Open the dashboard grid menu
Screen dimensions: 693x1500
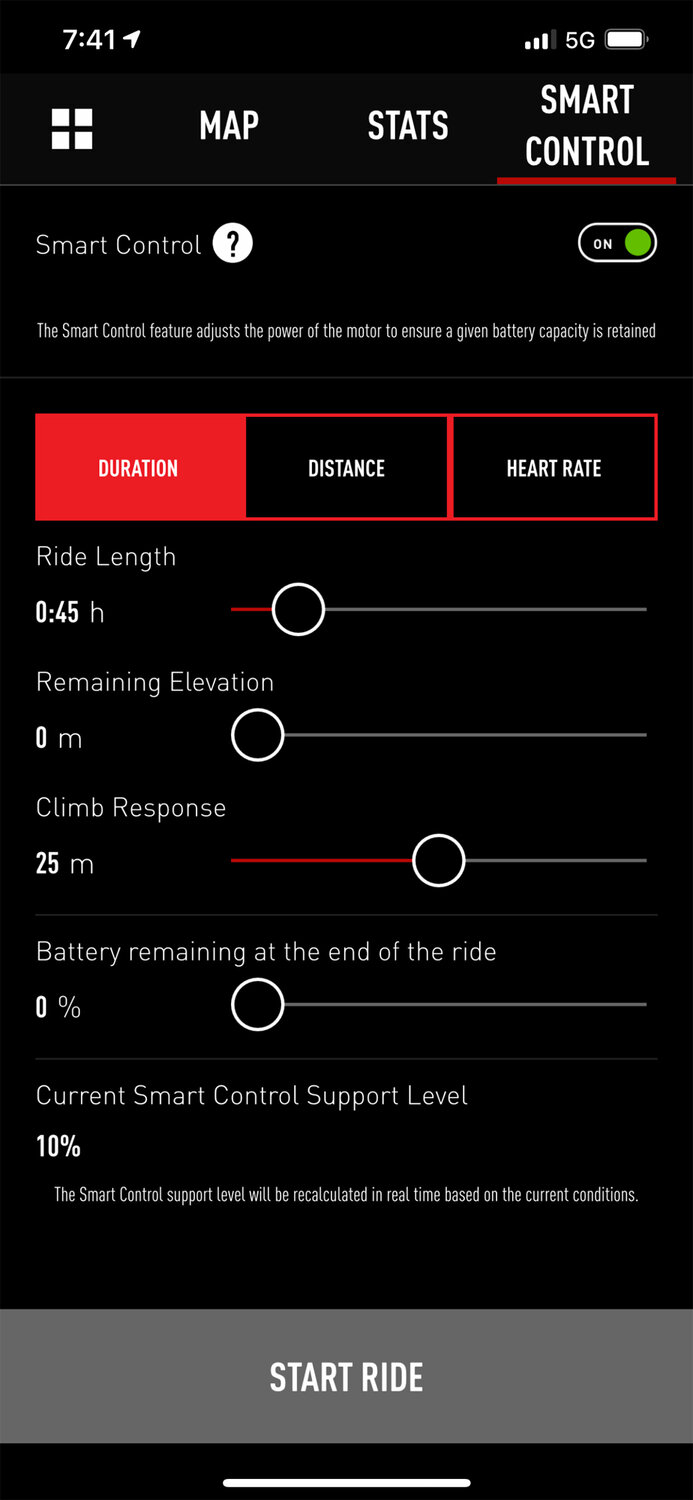pyautogui.click(x=72, y=129)
